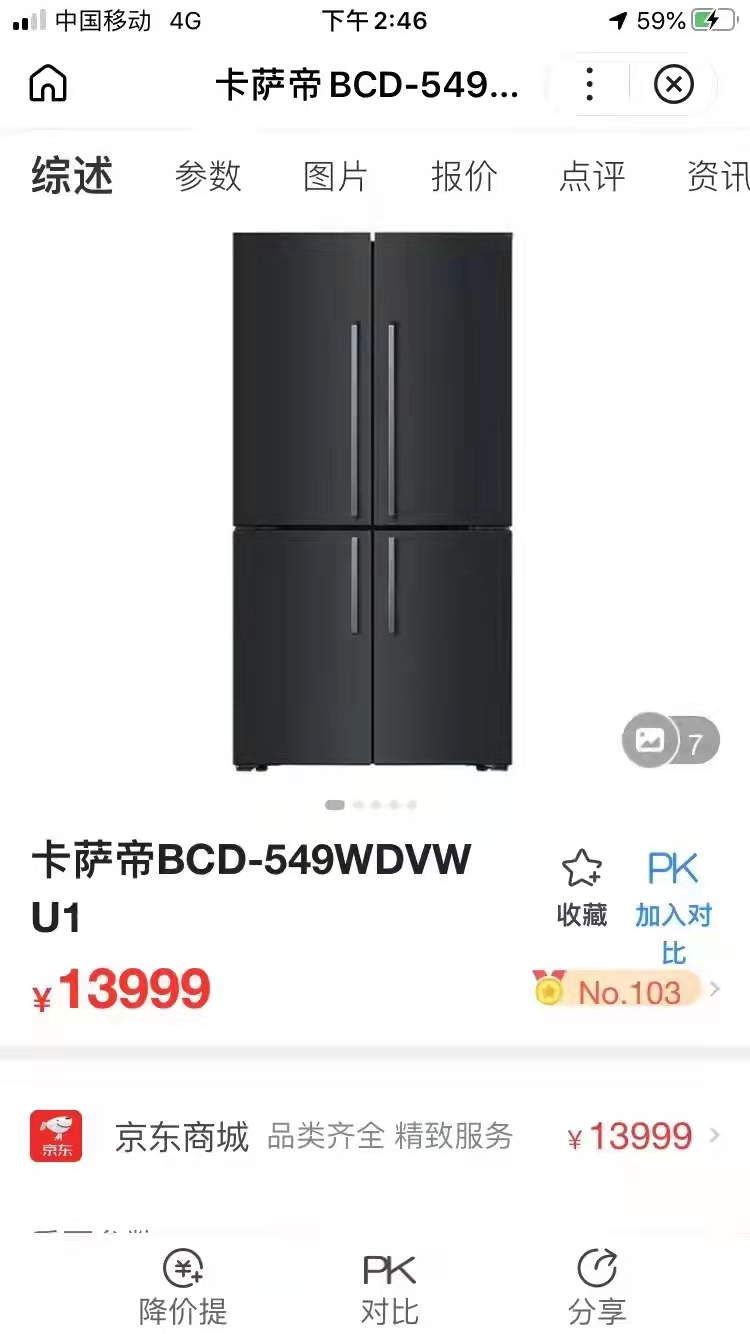The width and height of the screenshot is (750, 1334).
Task: Go to the home page icon
Action: tap(48, 84)
